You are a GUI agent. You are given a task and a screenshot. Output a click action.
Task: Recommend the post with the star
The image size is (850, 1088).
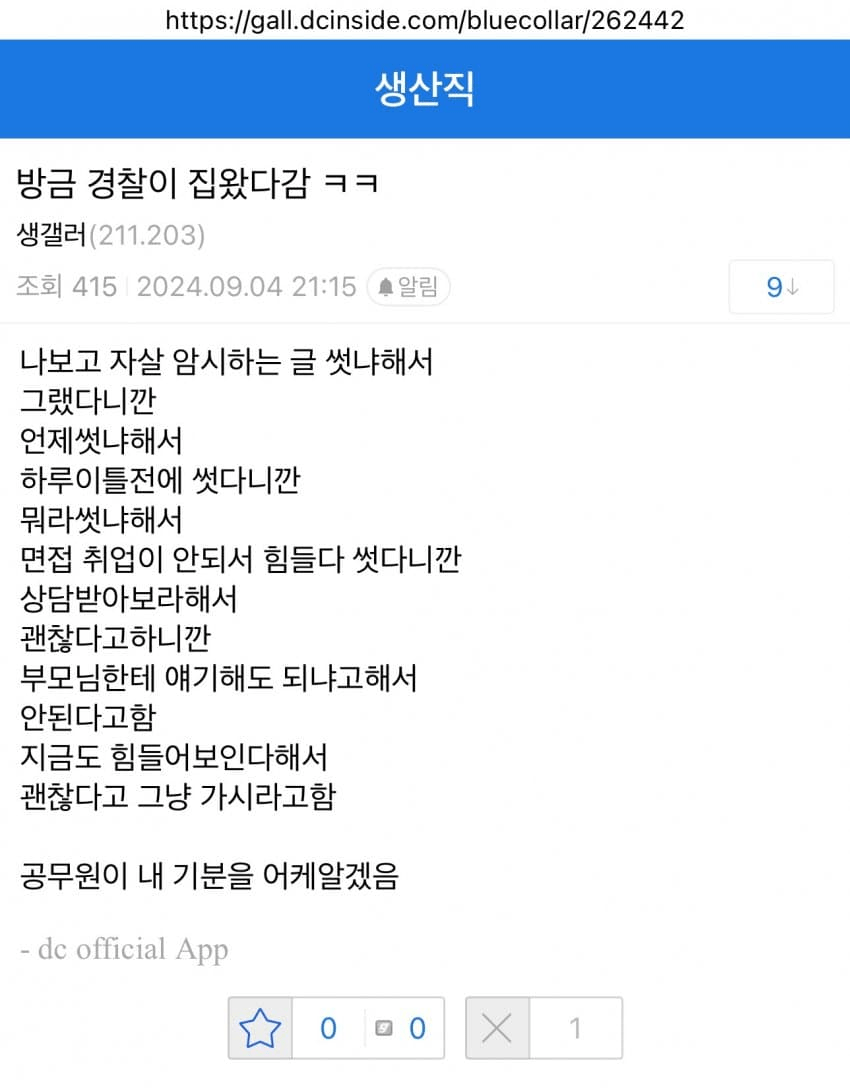coord(260,1028)
